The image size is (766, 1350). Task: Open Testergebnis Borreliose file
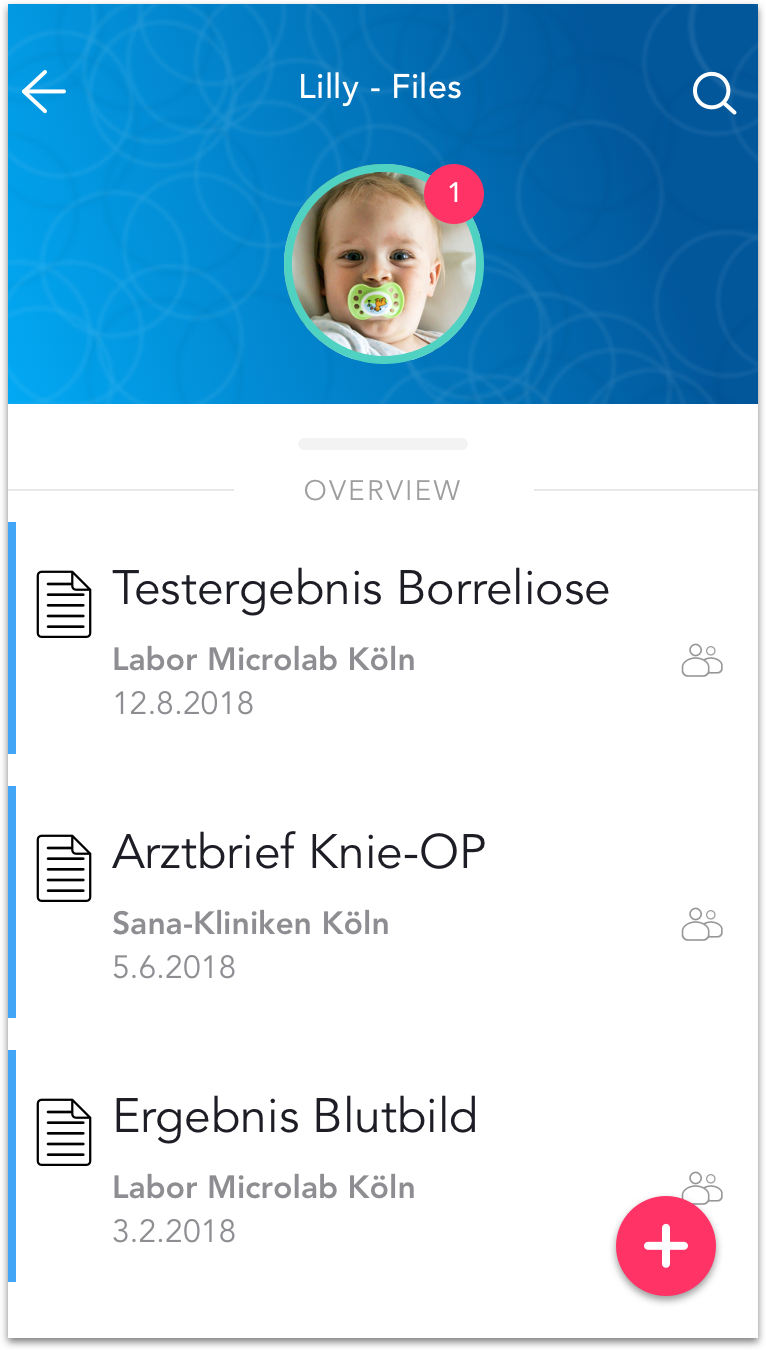[x=360, y=589]
